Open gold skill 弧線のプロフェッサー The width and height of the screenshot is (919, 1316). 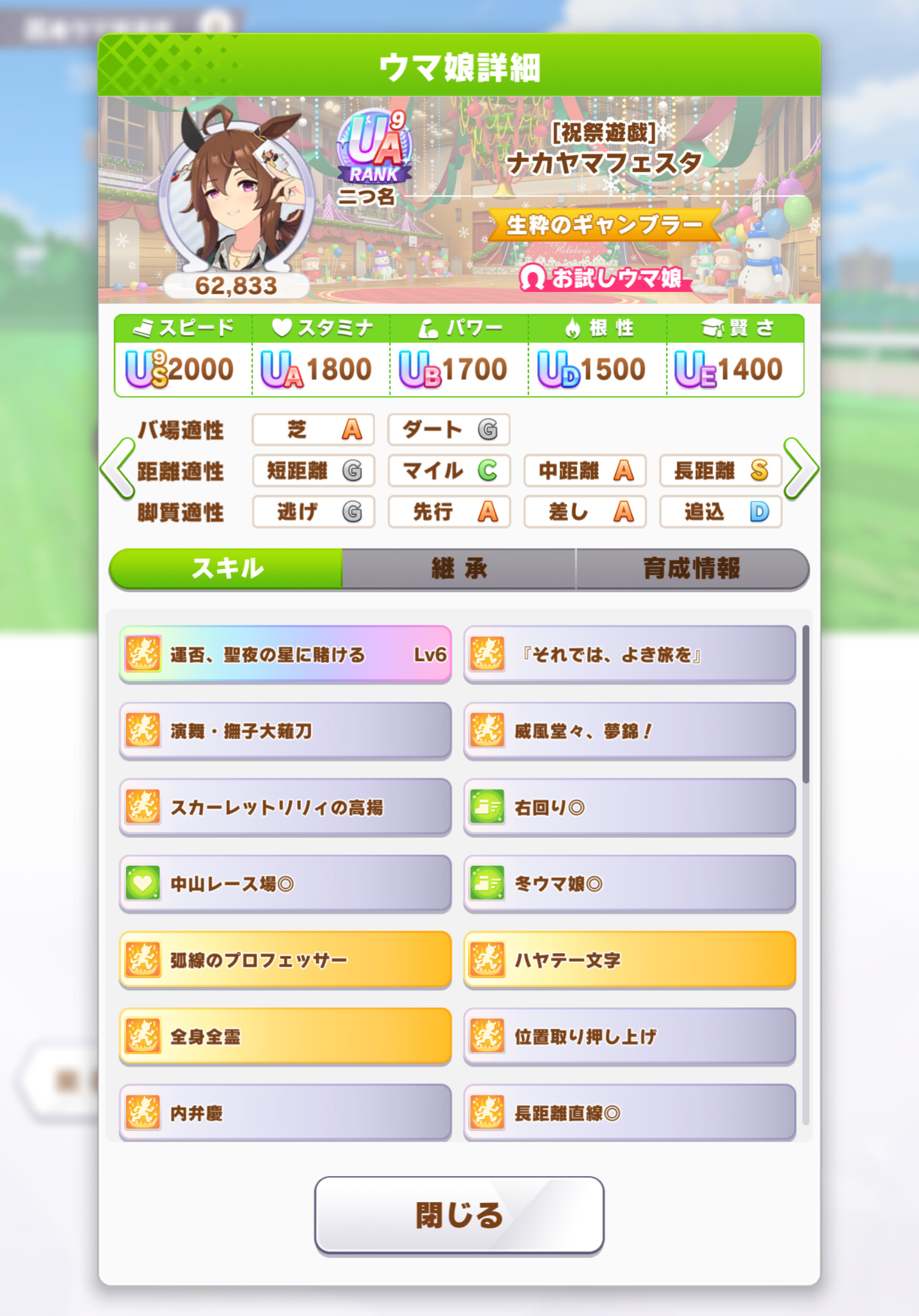tap(285, 959)
